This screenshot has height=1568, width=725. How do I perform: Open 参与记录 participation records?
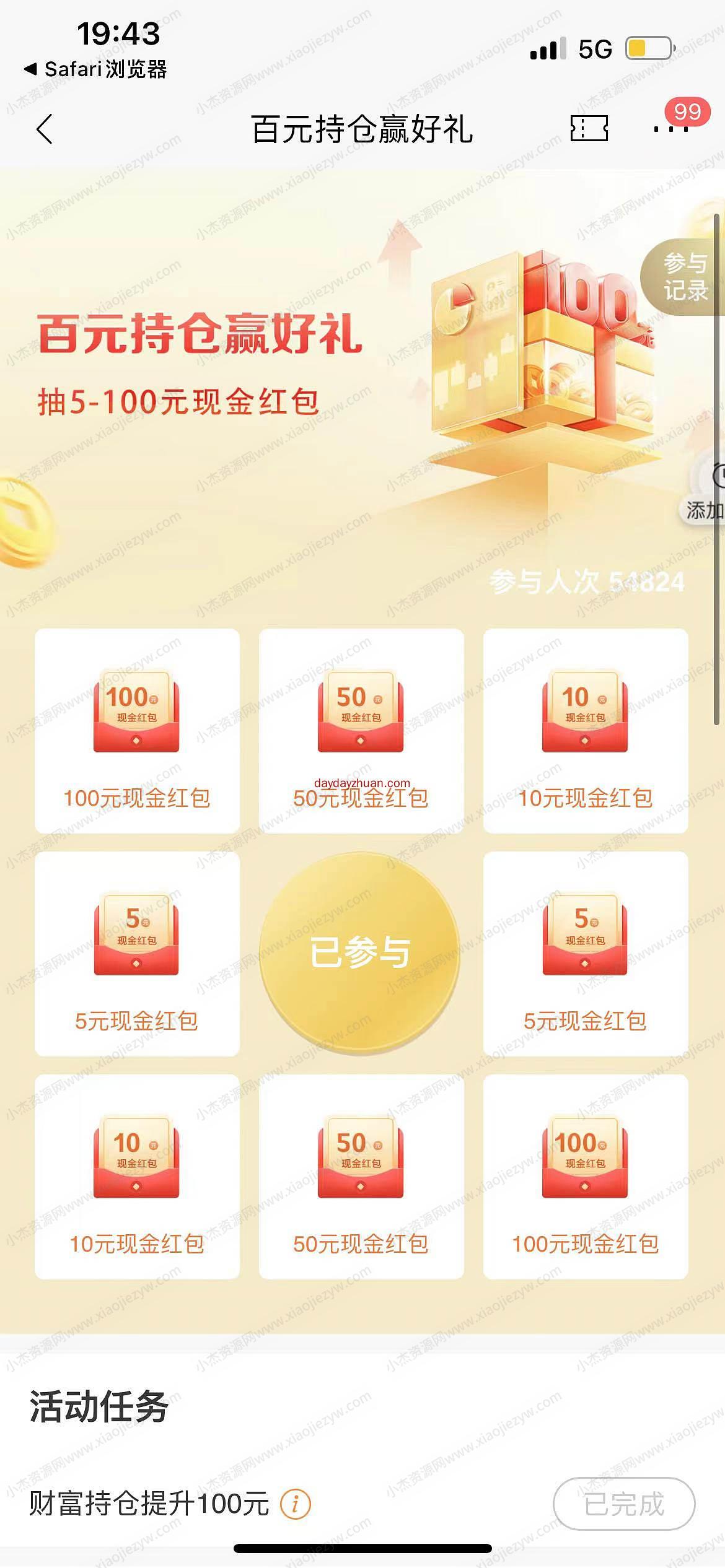(x=684, y=277)
